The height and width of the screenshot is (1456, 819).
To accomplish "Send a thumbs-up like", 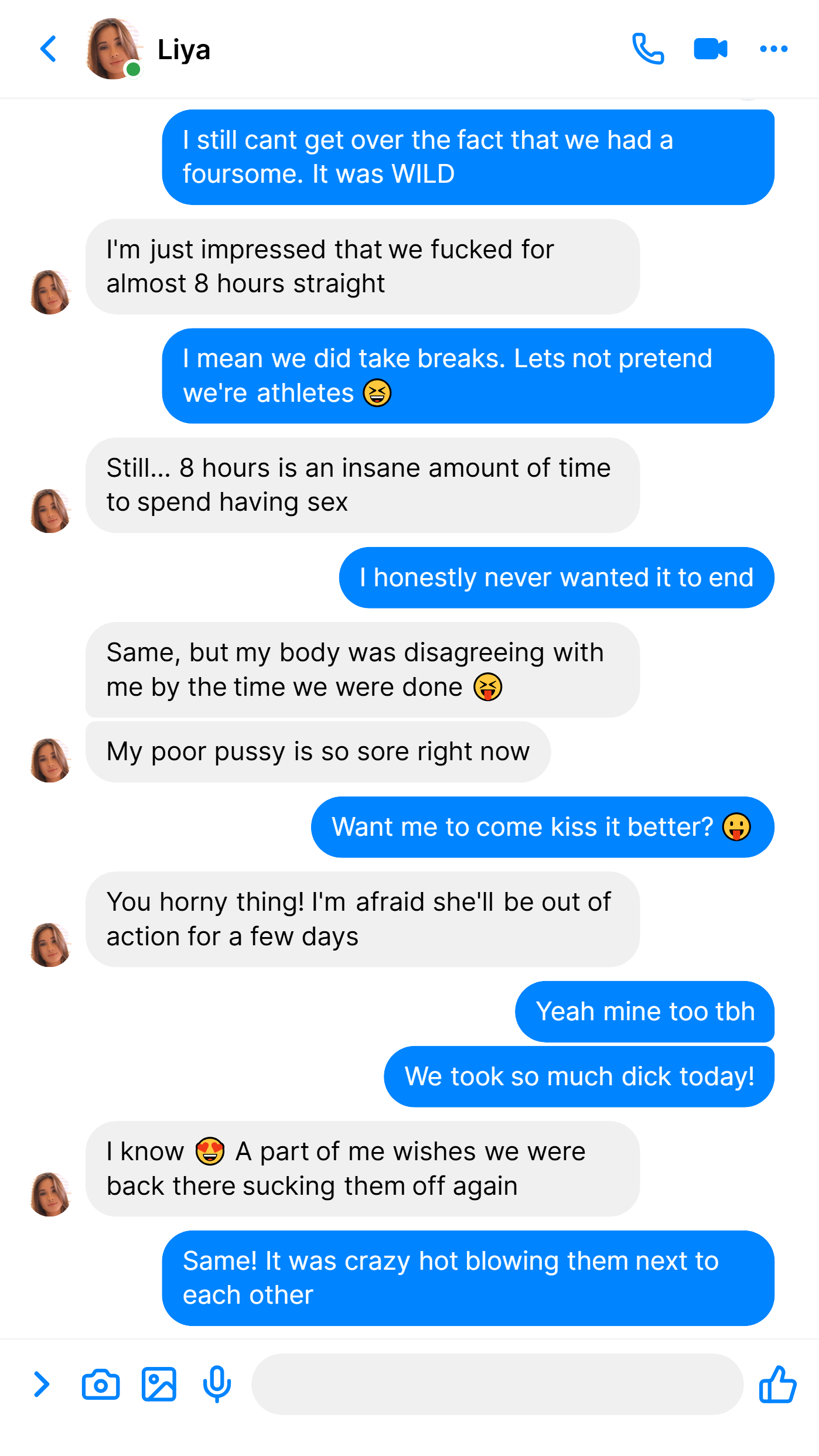I will point(777,1384).
